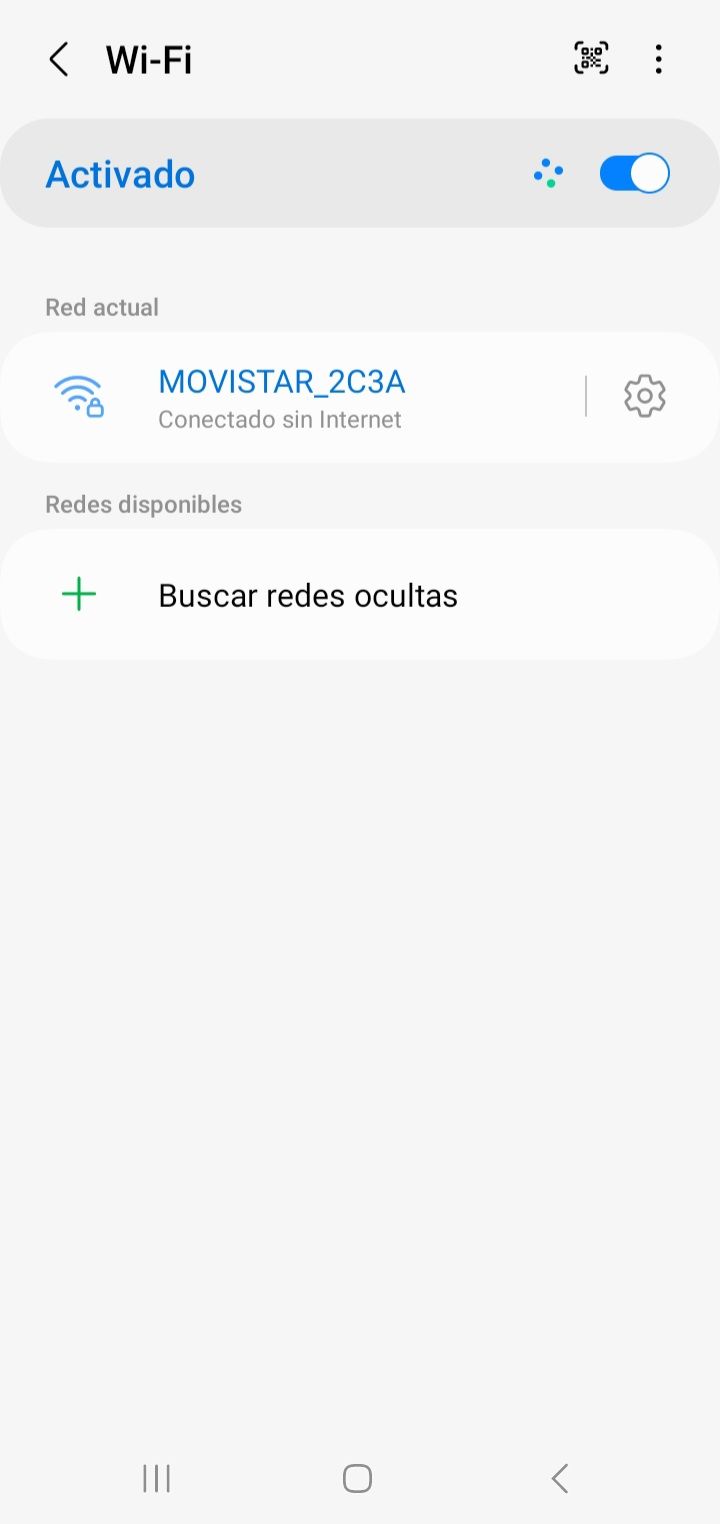Select the MOVISTAR_2C3A network
Screen dimensions: 720x1524
point(282,381)
